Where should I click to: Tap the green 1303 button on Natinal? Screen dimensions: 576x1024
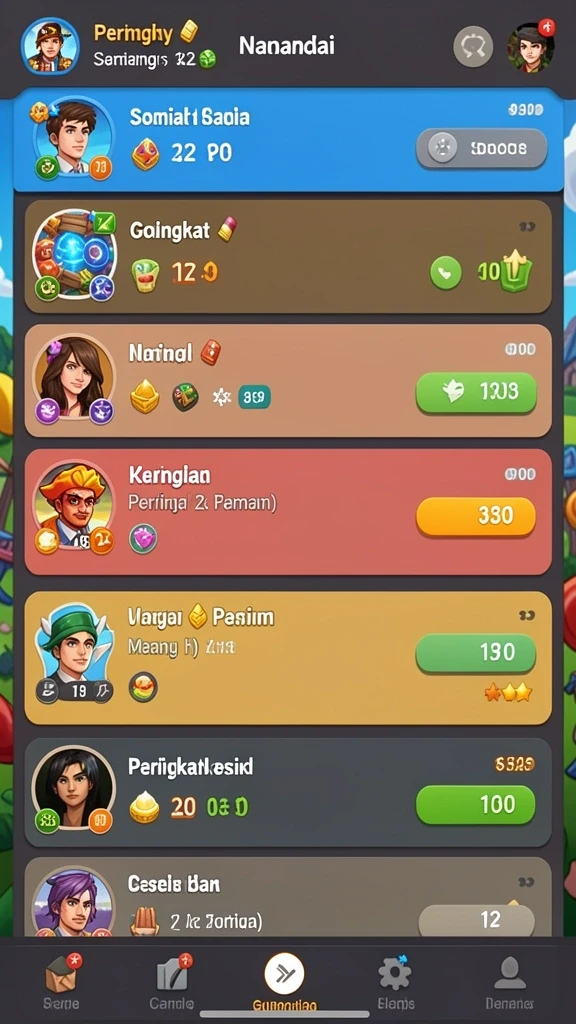(x=476, y=392)
